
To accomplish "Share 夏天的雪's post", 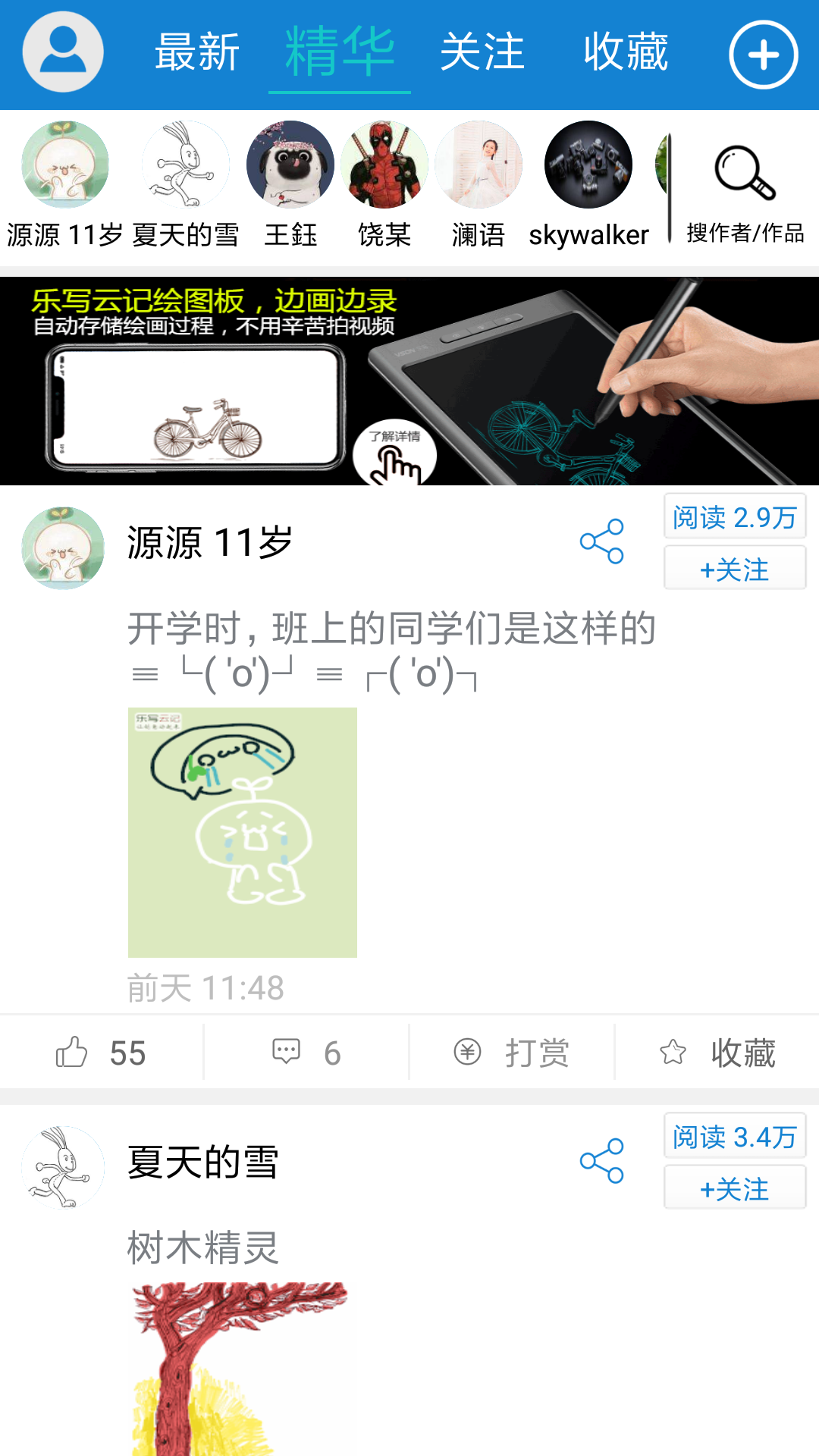I will pyautogui.click(x=602, y=1161).
